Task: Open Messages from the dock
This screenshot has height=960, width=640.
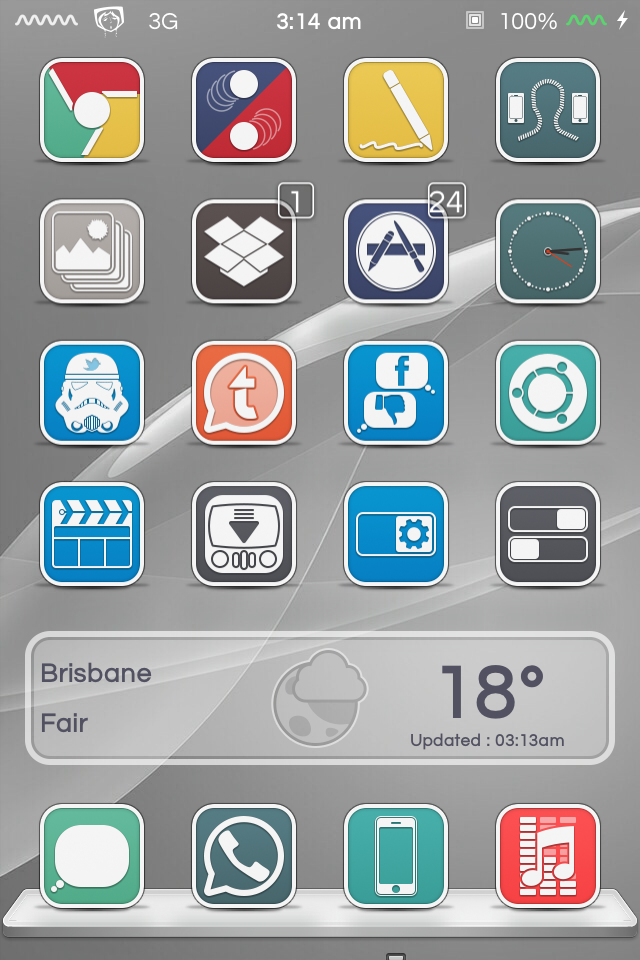Action: pyautogui.click(x=92, y=856)
